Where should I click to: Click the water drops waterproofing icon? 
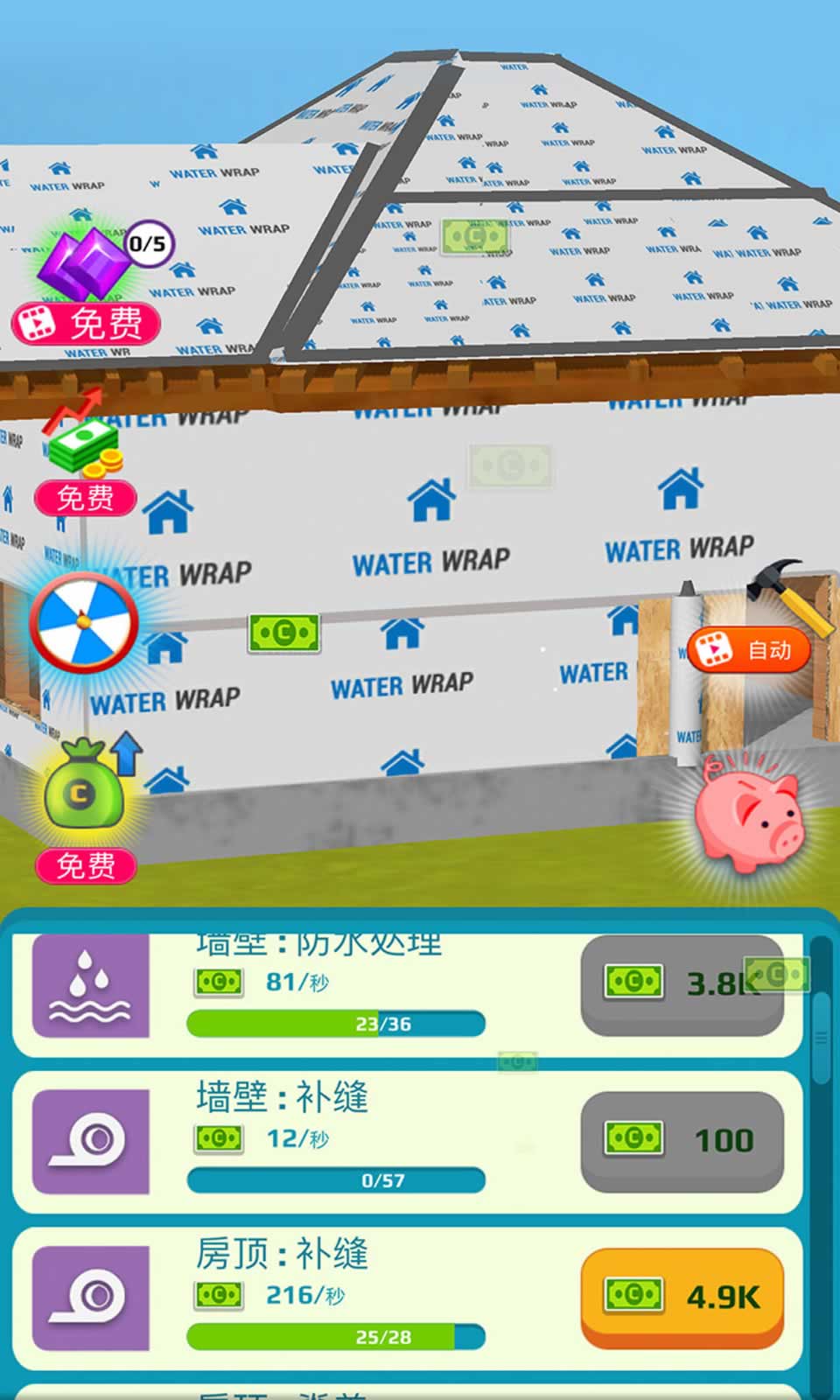point(90,987)
